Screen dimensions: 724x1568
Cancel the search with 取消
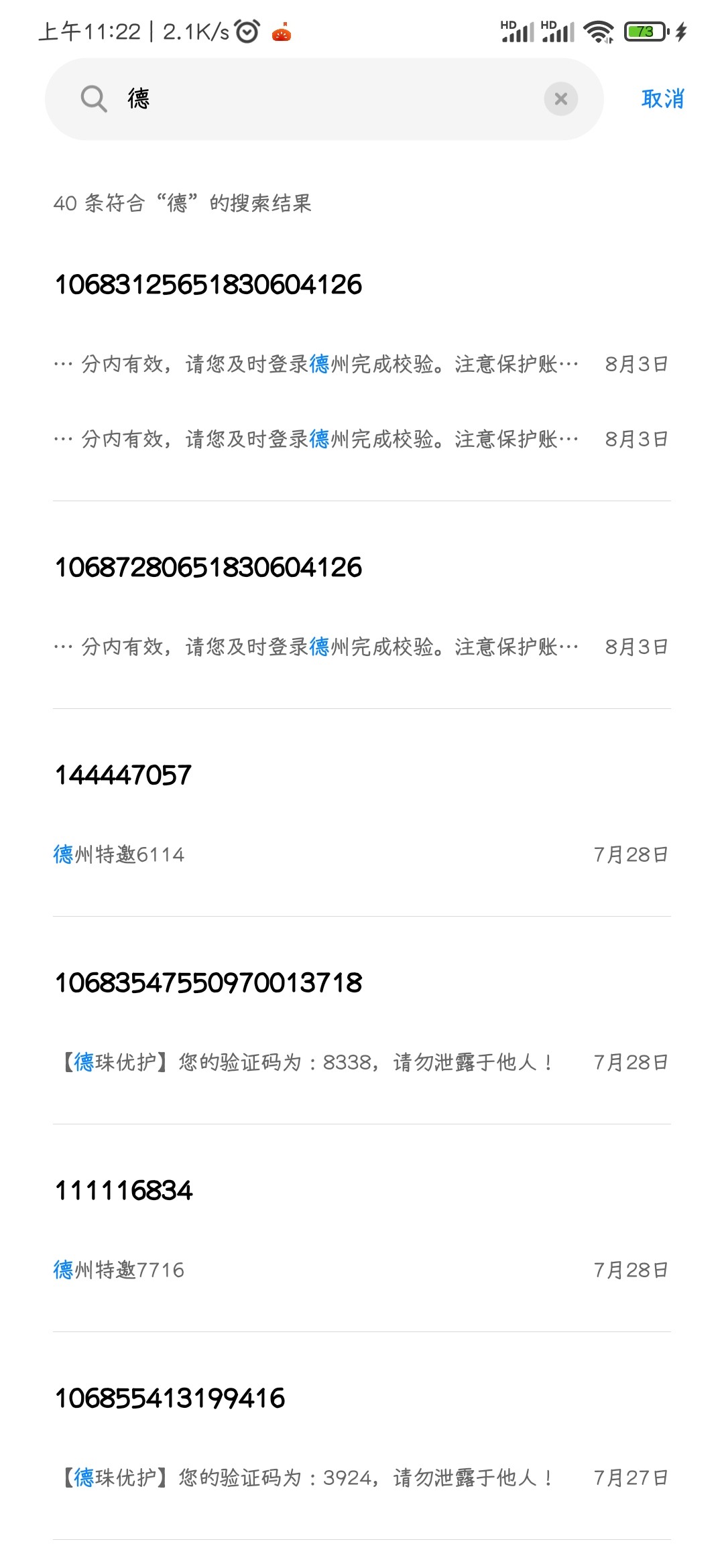(x=662, y=99)
